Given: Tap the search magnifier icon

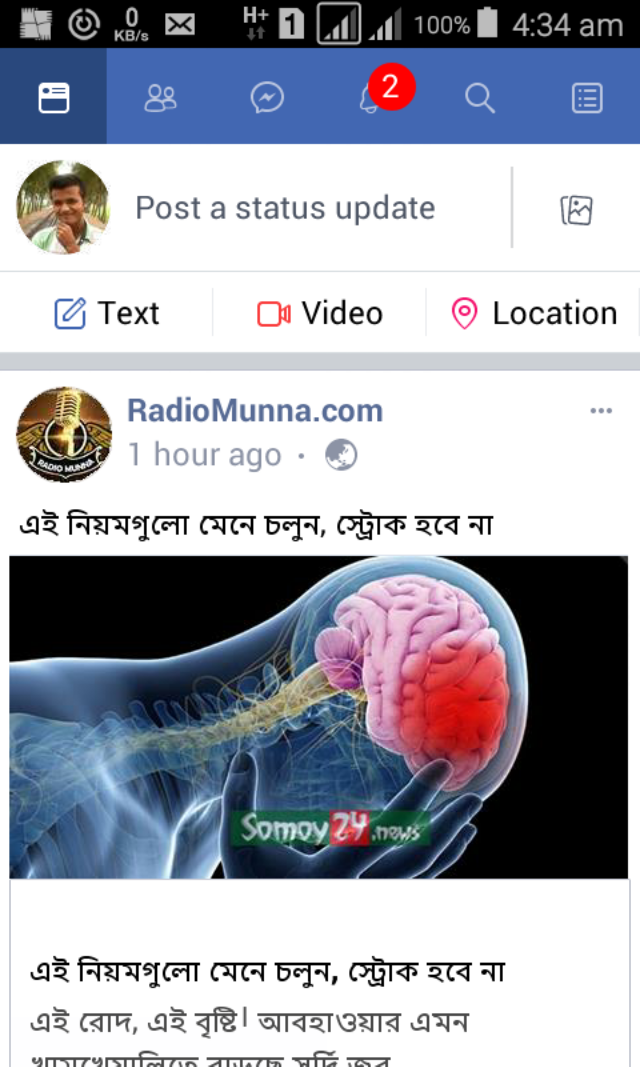Looking at the screenshot, I should pyautogui.click(x=480, y=97).
